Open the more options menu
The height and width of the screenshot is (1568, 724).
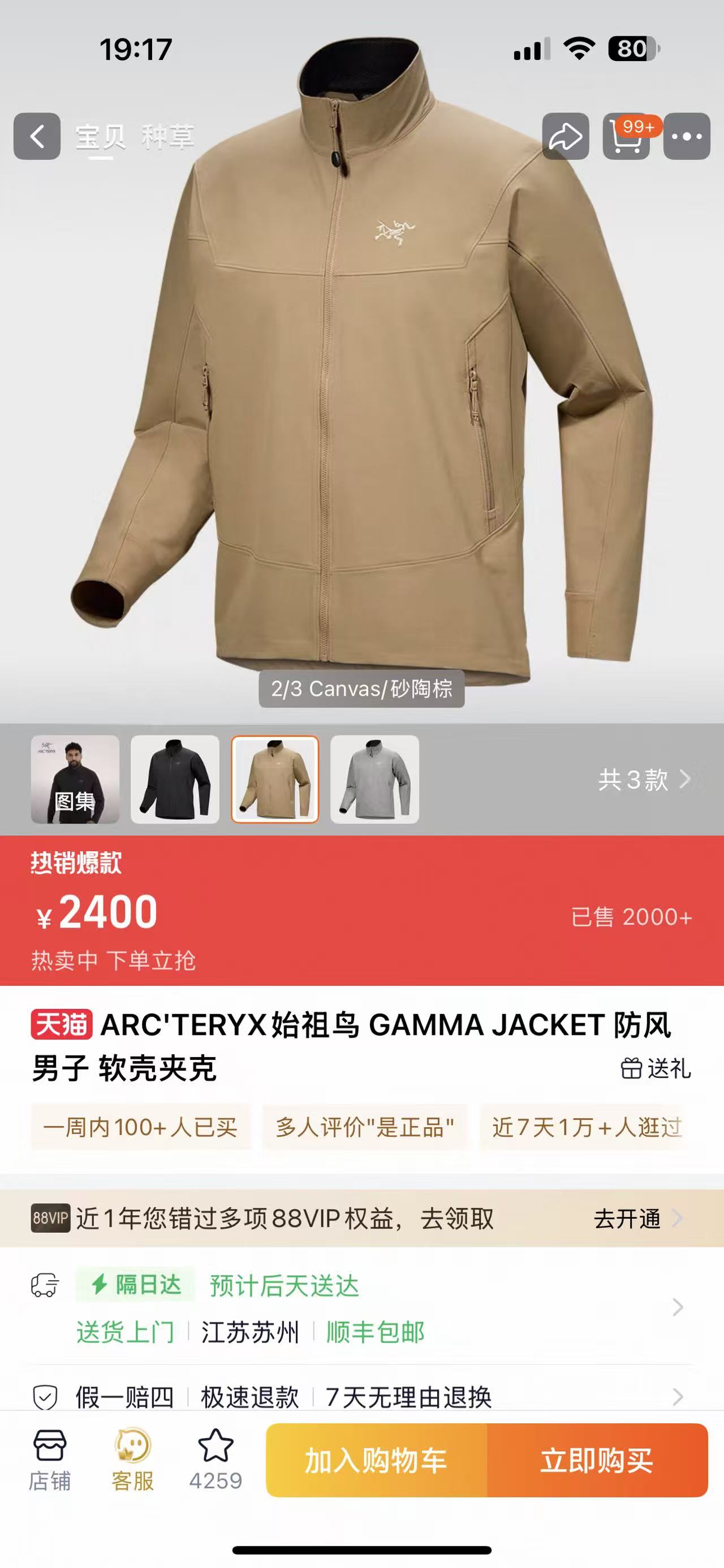click(686, 136)
